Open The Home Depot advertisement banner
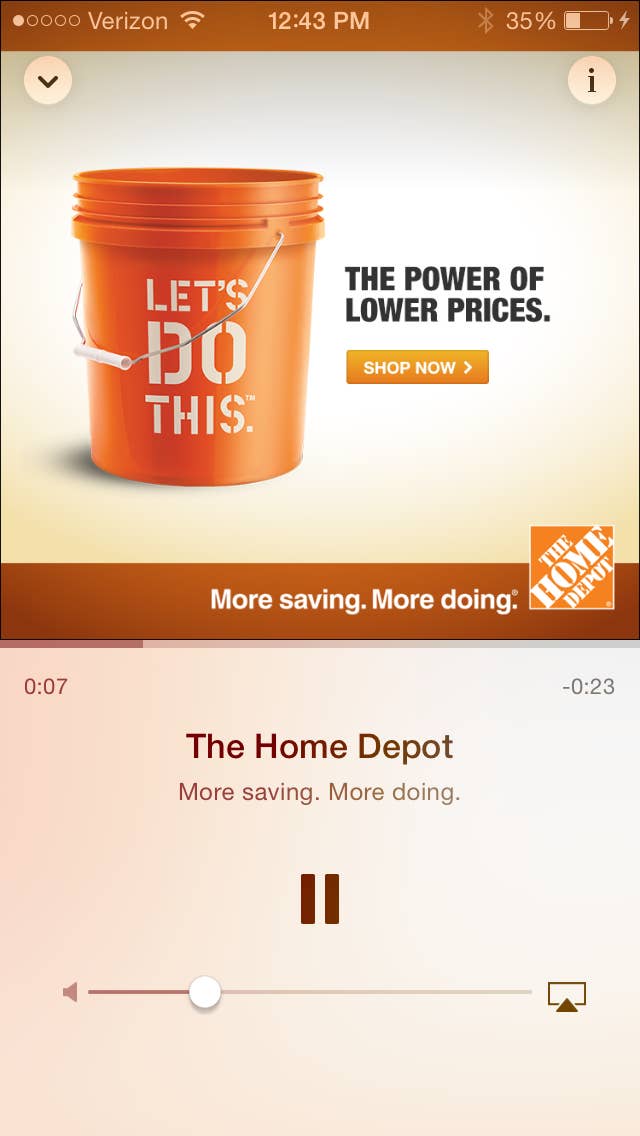Viewport: 640px width, 1136px height. tap(320, 345)
